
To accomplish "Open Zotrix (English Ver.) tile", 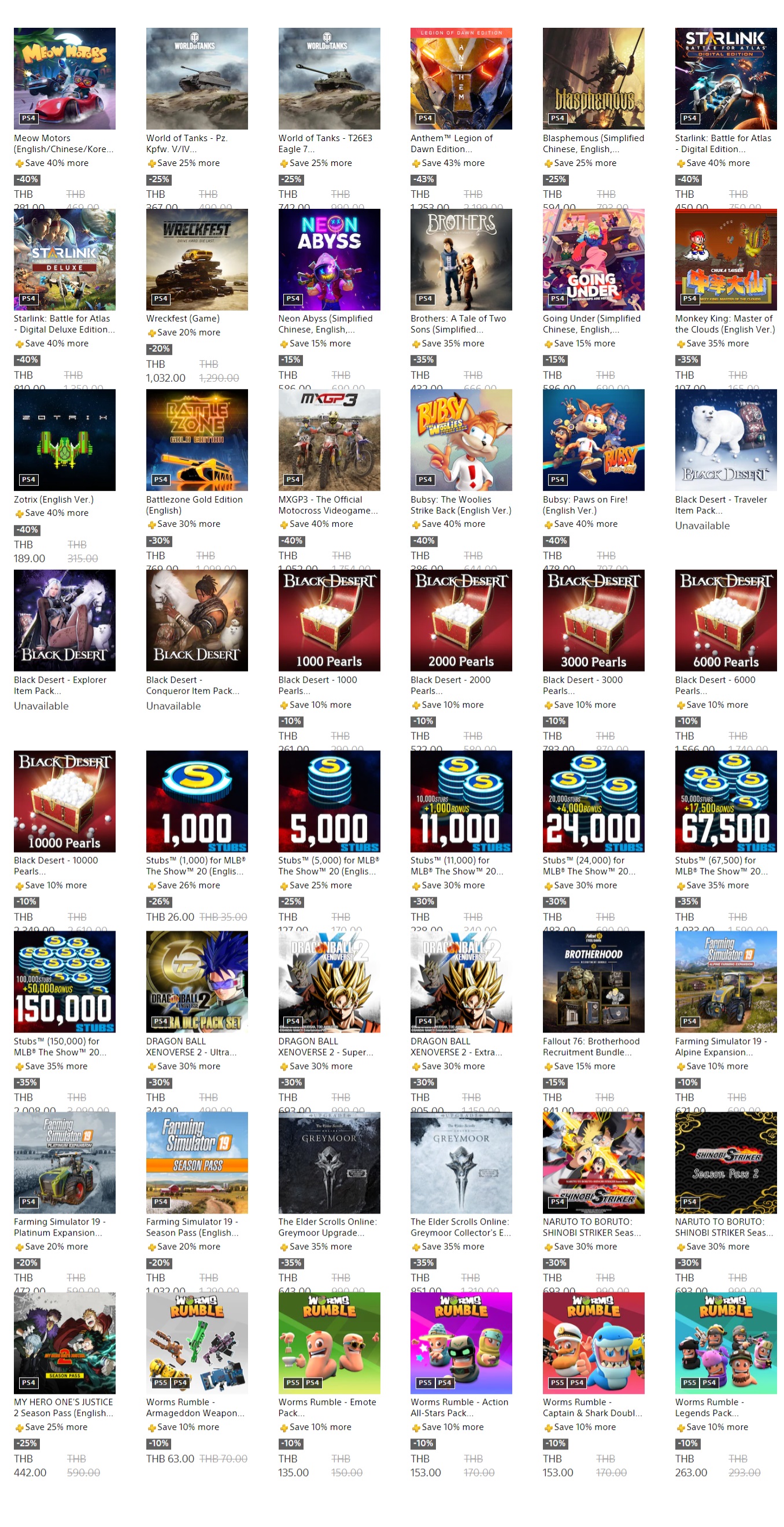I will 64,439.
